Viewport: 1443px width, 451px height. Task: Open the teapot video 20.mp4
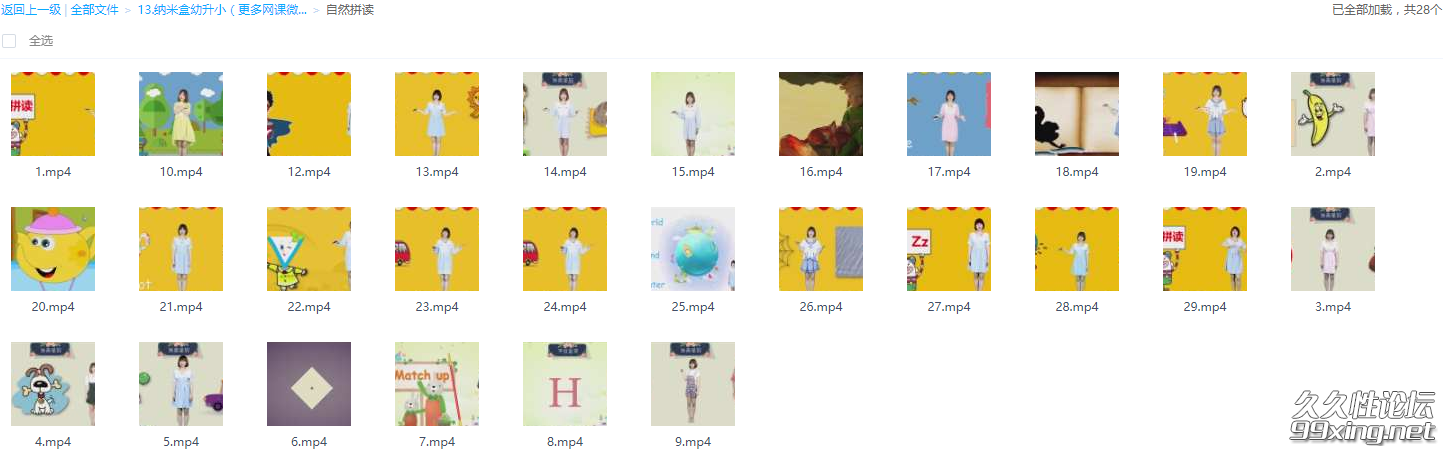(53, 249)
